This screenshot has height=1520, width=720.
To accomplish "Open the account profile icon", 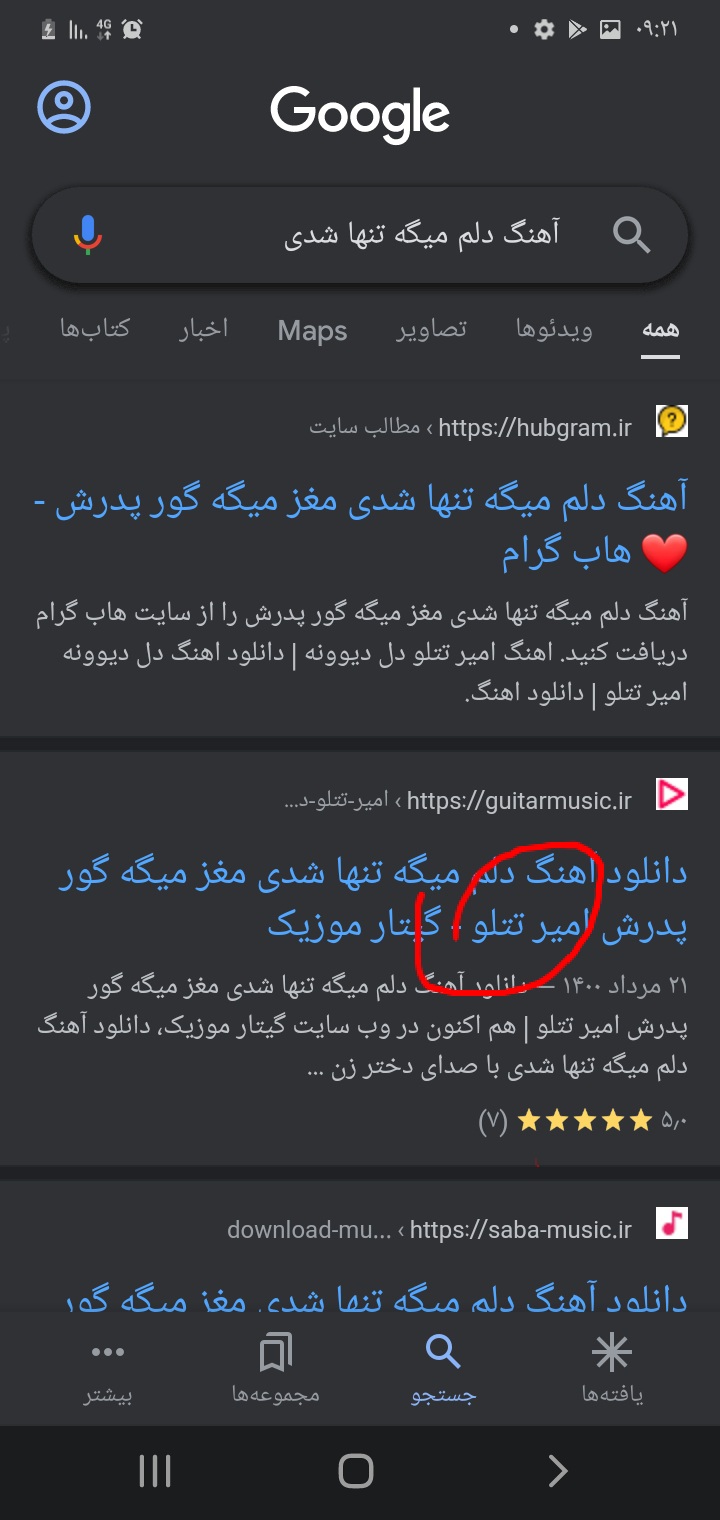I will pyautogui.click(x=64, y=107).
